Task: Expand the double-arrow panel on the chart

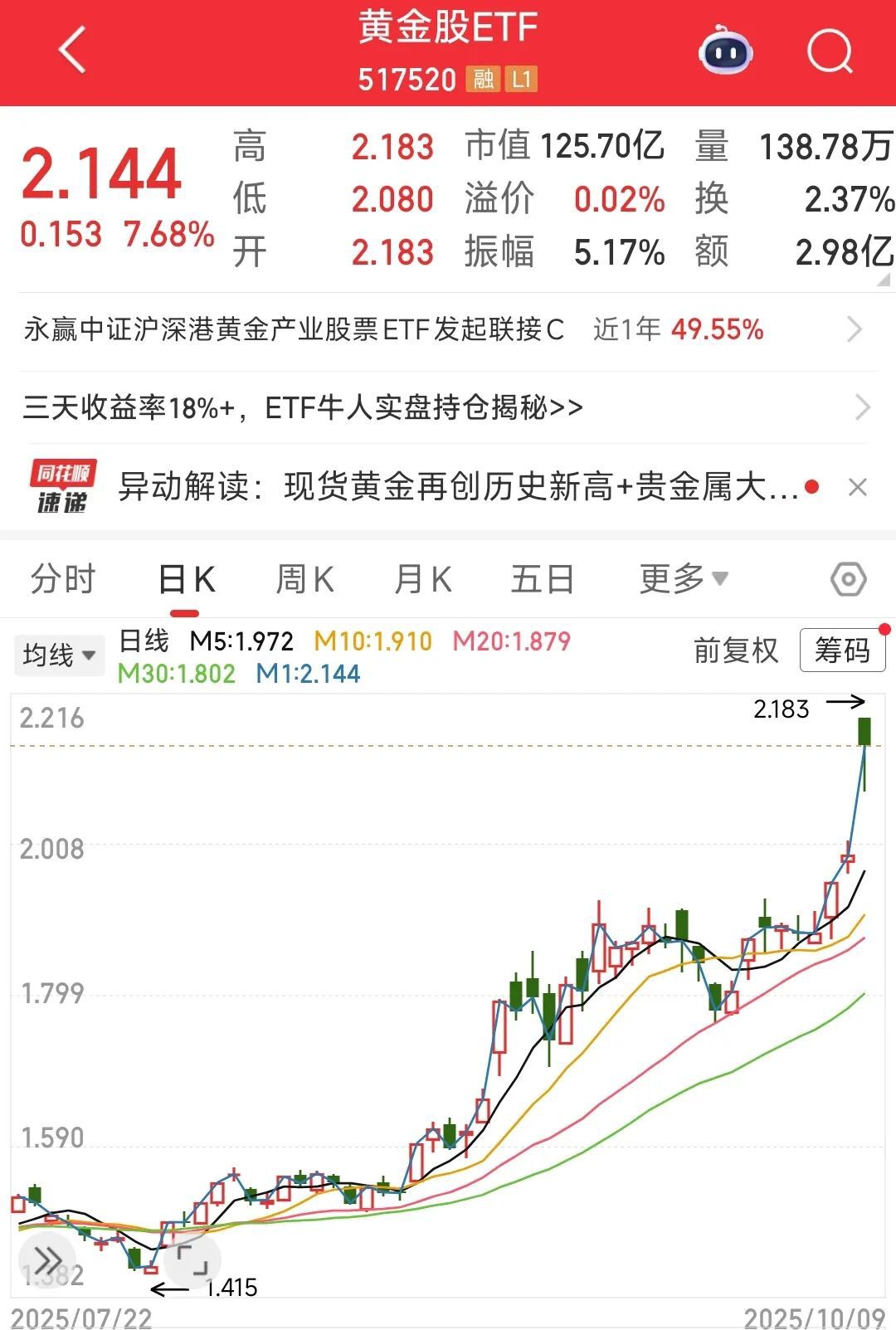Action: click(47, 1260)
